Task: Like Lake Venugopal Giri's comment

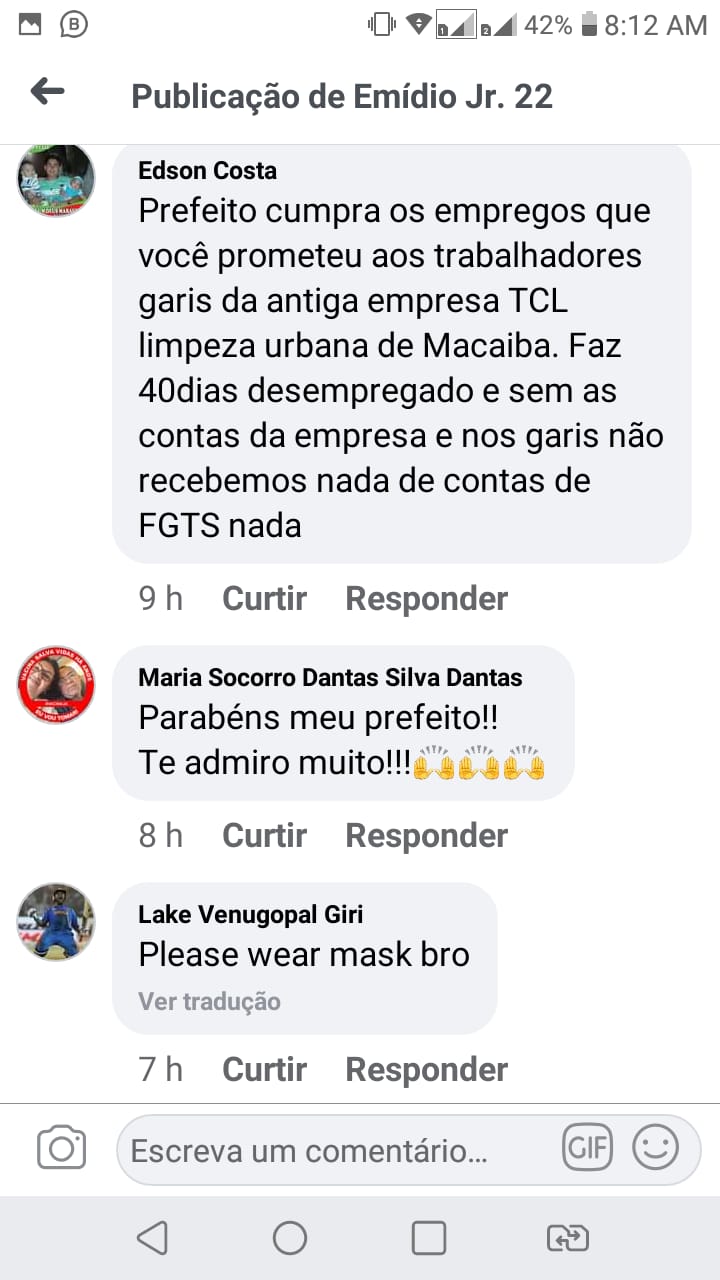Action: point(264,1069)
